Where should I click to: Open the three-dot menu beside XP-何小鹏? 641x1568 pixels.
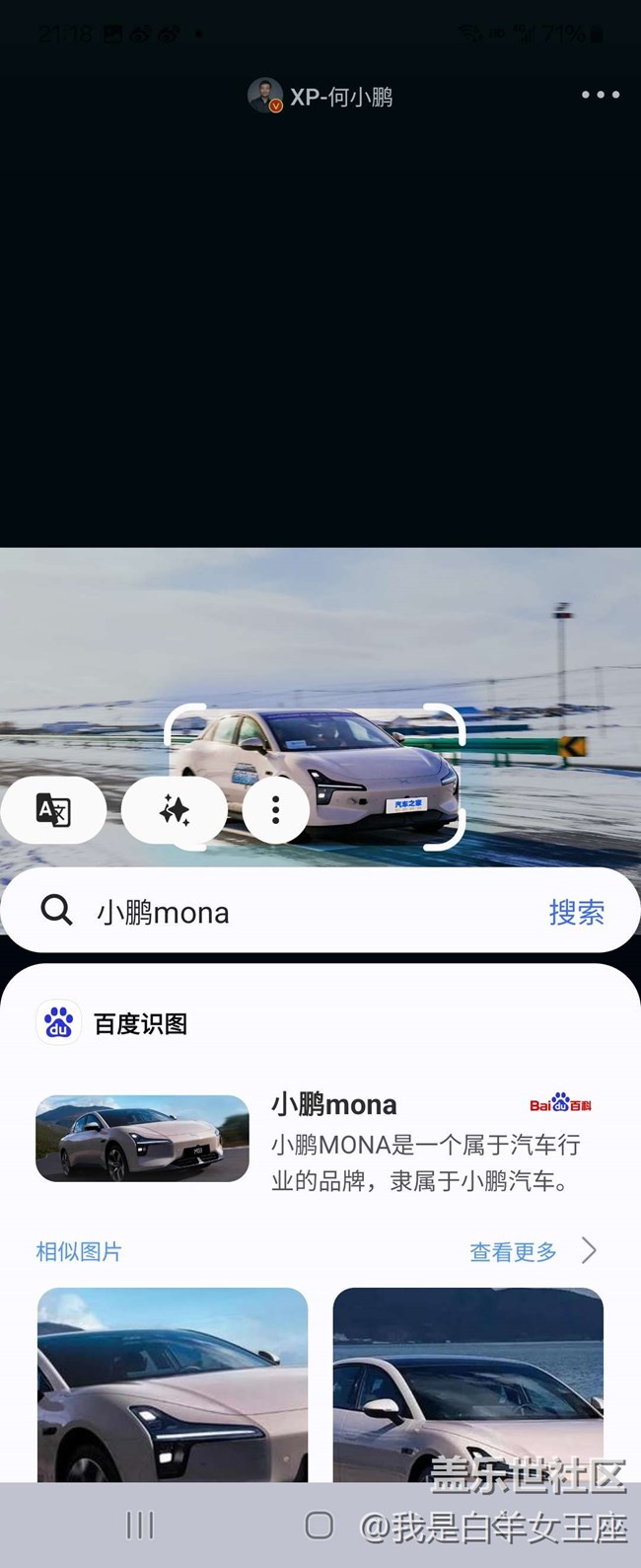coord(600,95)
